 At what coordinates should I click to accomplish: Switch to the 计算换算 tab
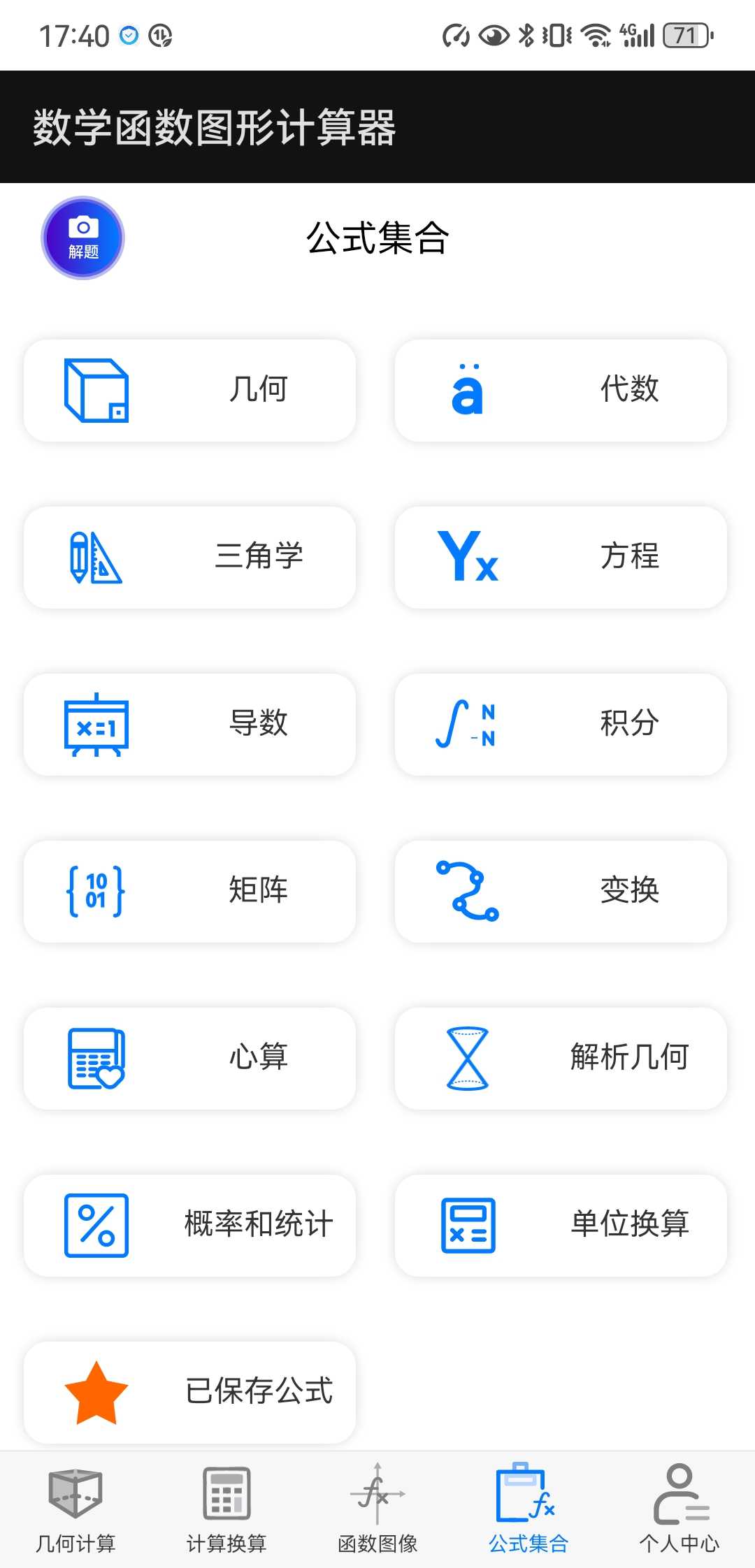click(x=226, y=1509)
